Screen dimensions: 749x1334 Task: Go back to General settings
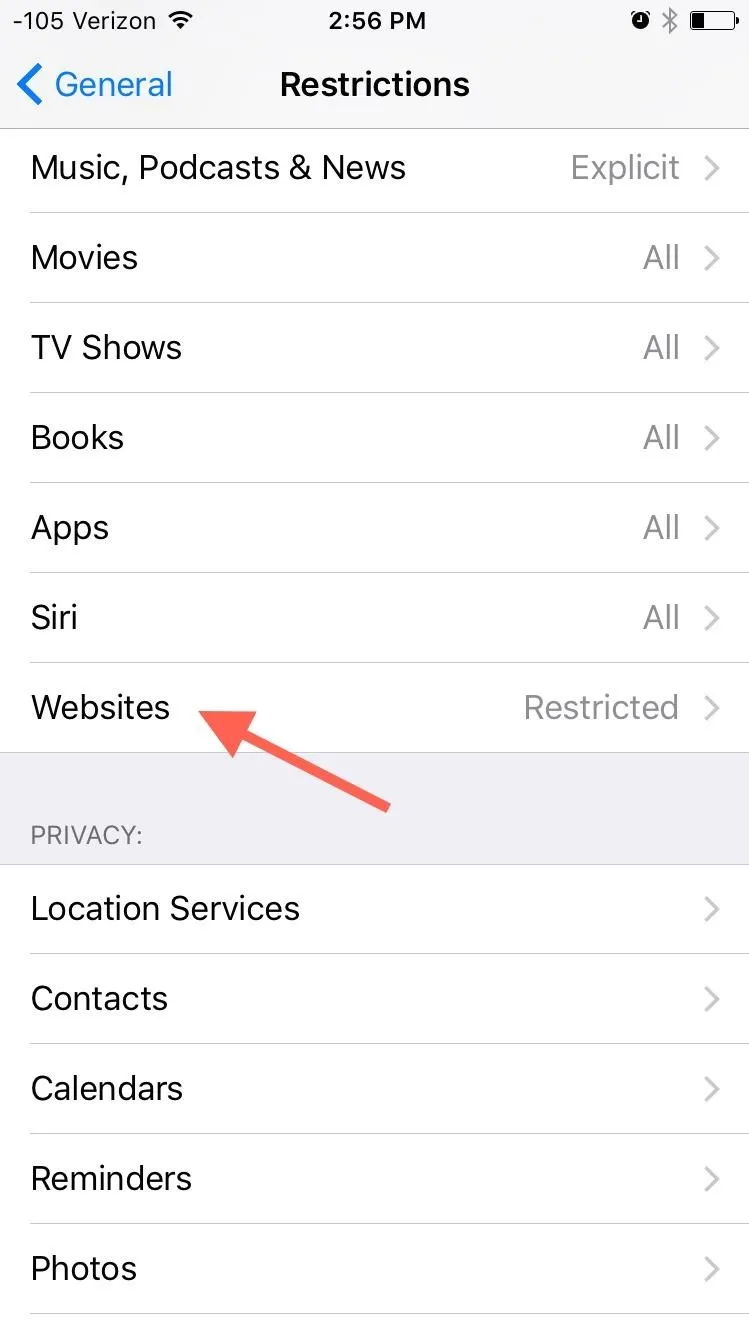point(95,85)
